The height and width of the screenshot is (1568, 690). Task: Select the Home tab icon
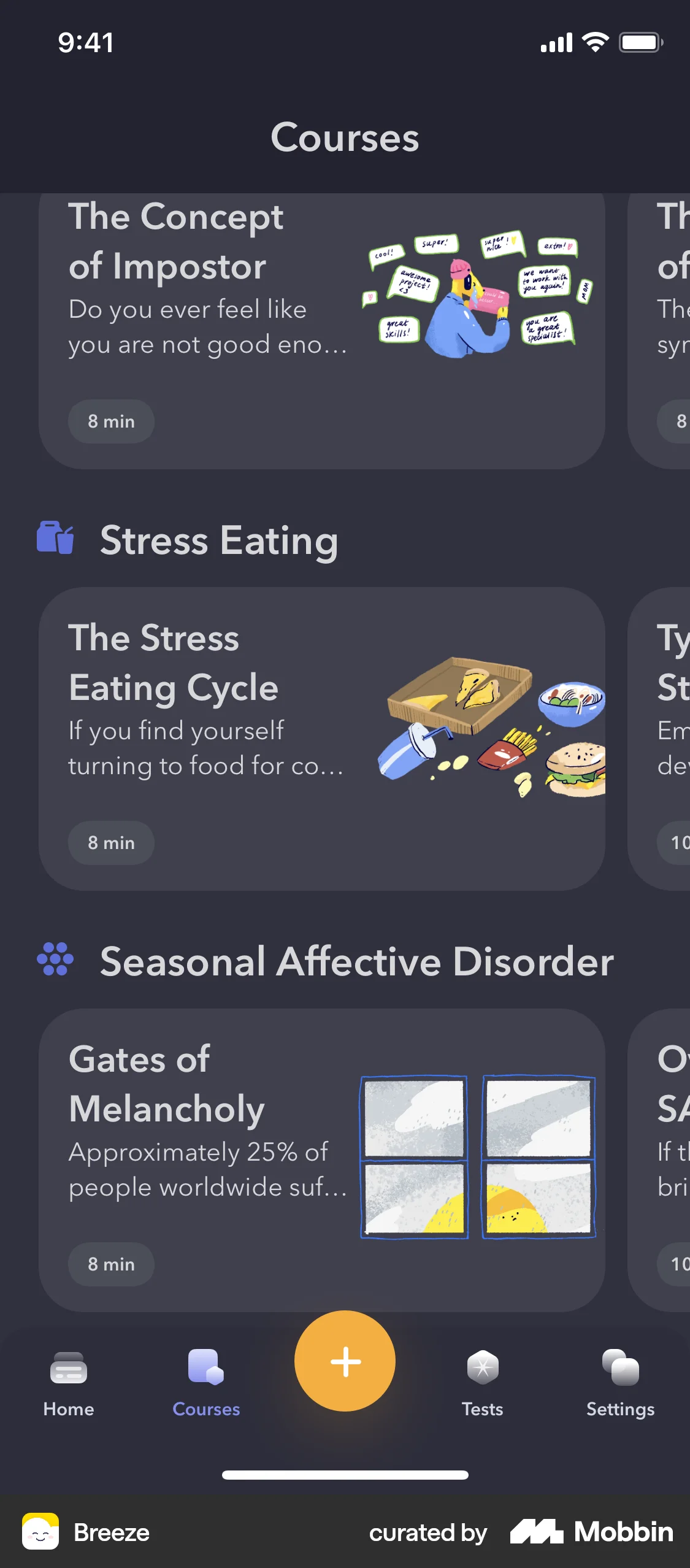click(x=68, y=1367)
